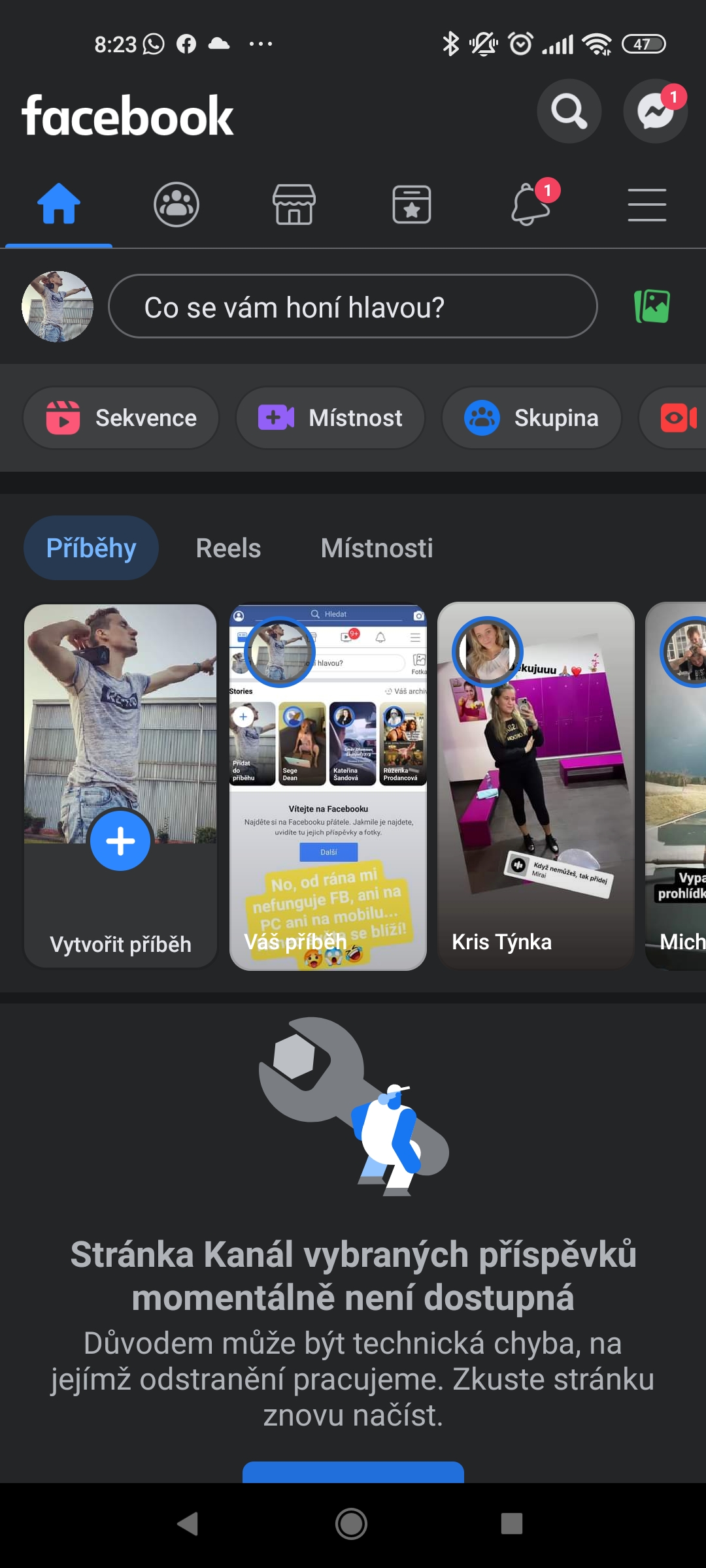Image resolution: width=706 pixels, height=1568 pixels.
Task: Tap the 'Co se vám honí hlavou?' field
Action: coord(353,306)
